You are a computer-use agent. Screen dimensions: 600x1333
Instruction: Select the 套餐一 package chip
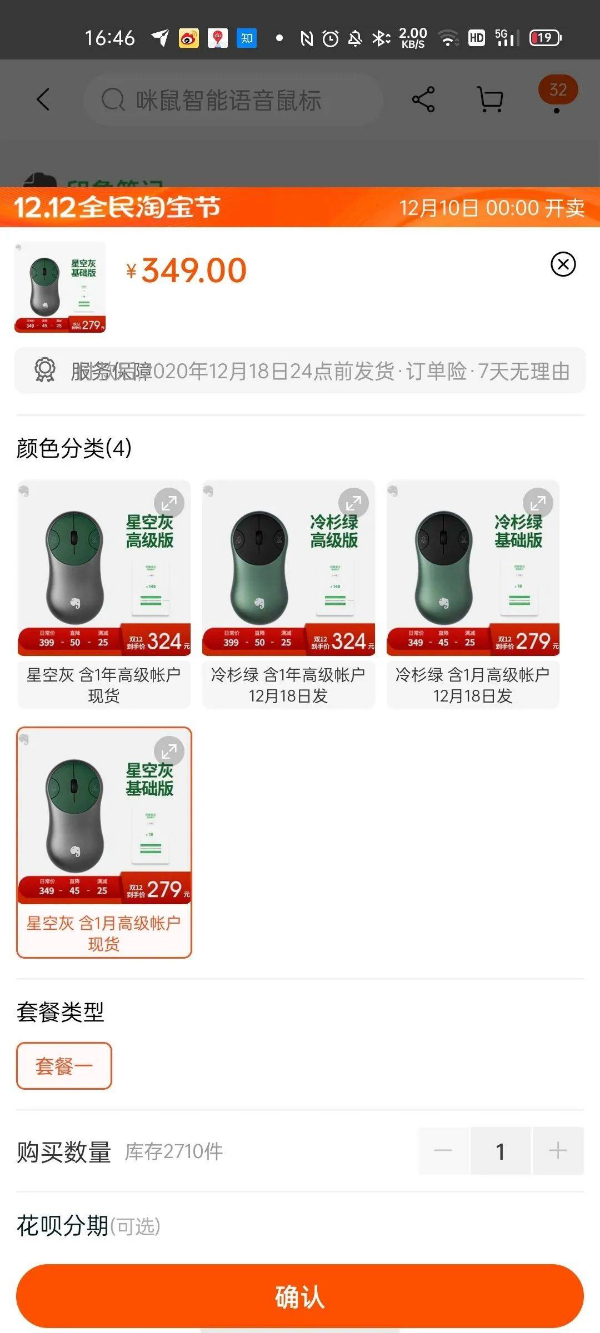64,1066
